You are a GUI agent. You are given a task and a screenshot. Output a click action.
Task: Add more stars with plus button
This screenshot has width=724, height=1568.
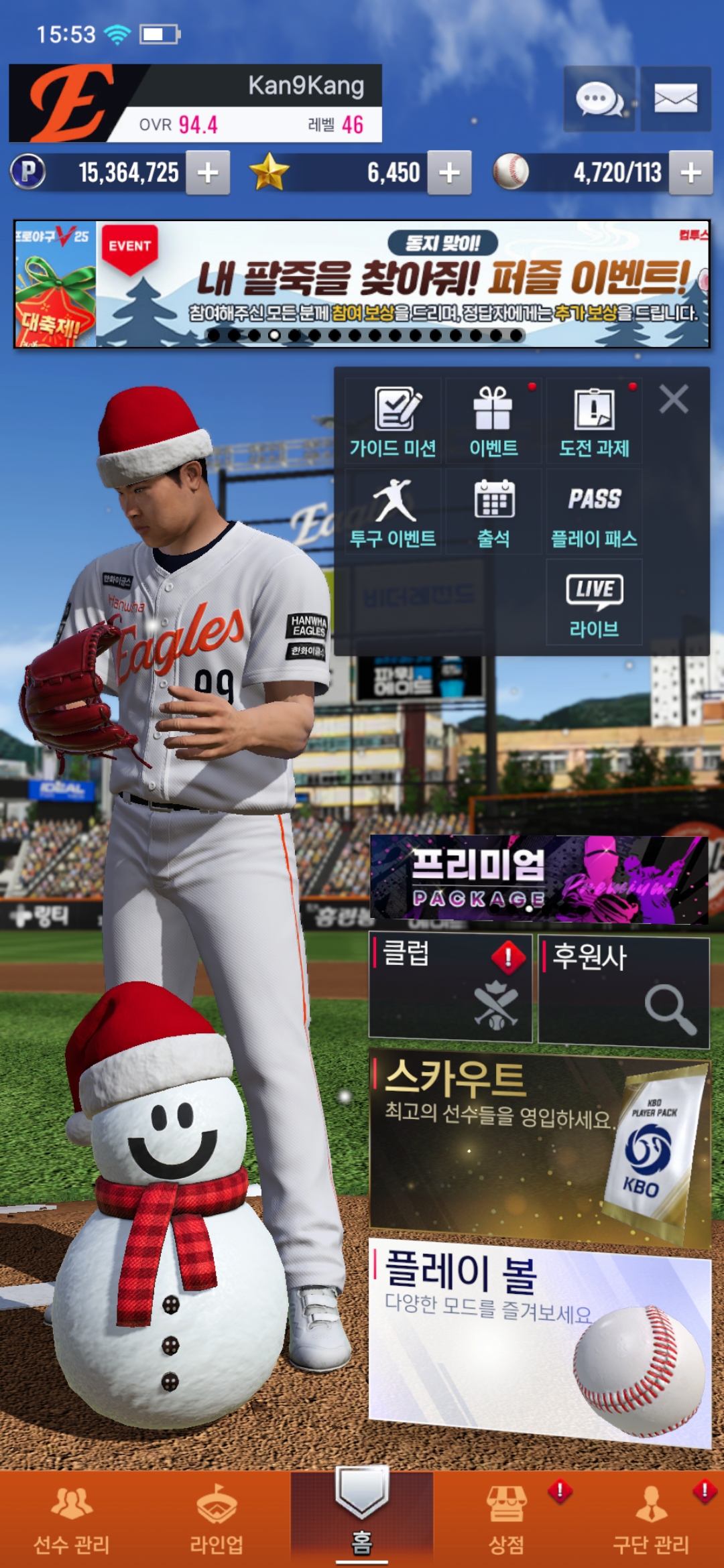[449, 173]
